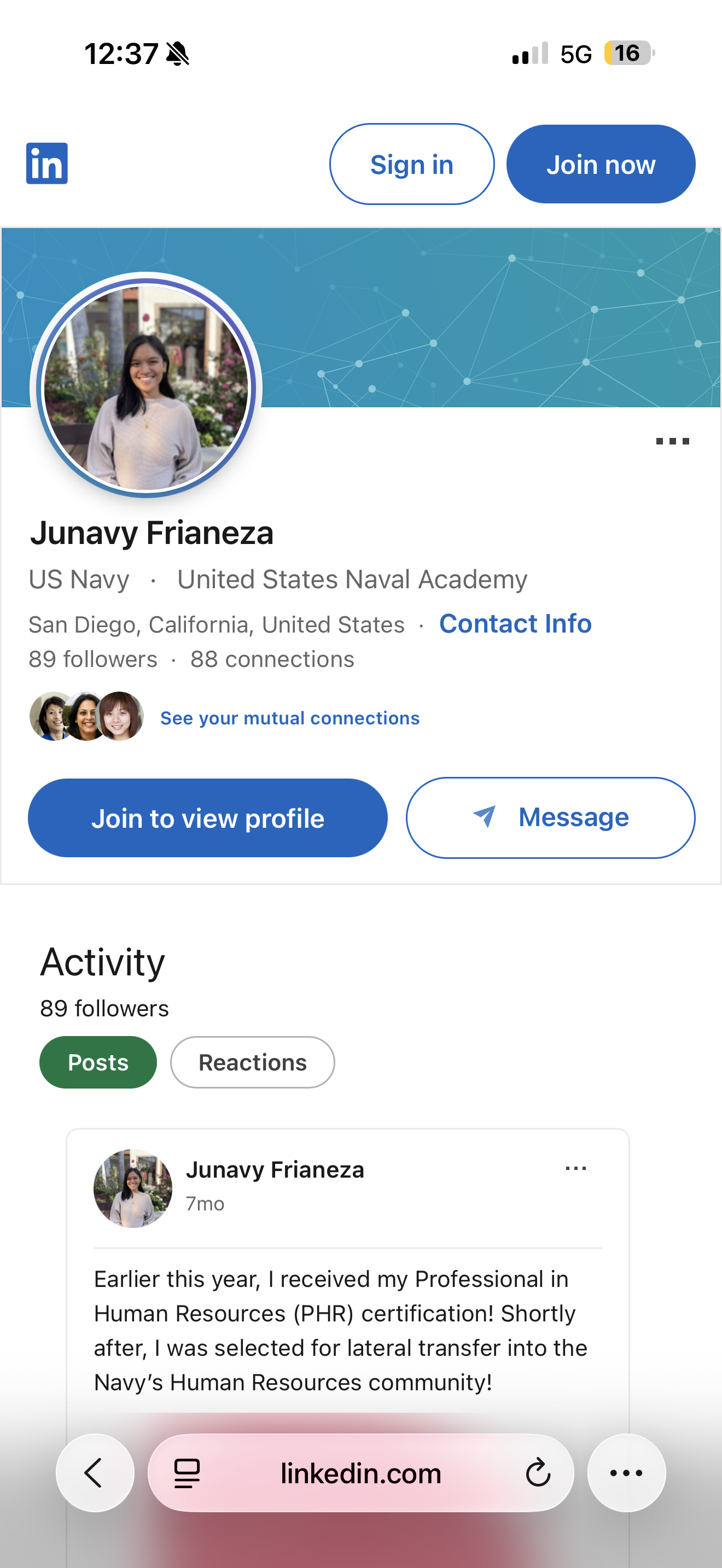
Task: Open the LinkedIn home logo
Action: point(47,163)
